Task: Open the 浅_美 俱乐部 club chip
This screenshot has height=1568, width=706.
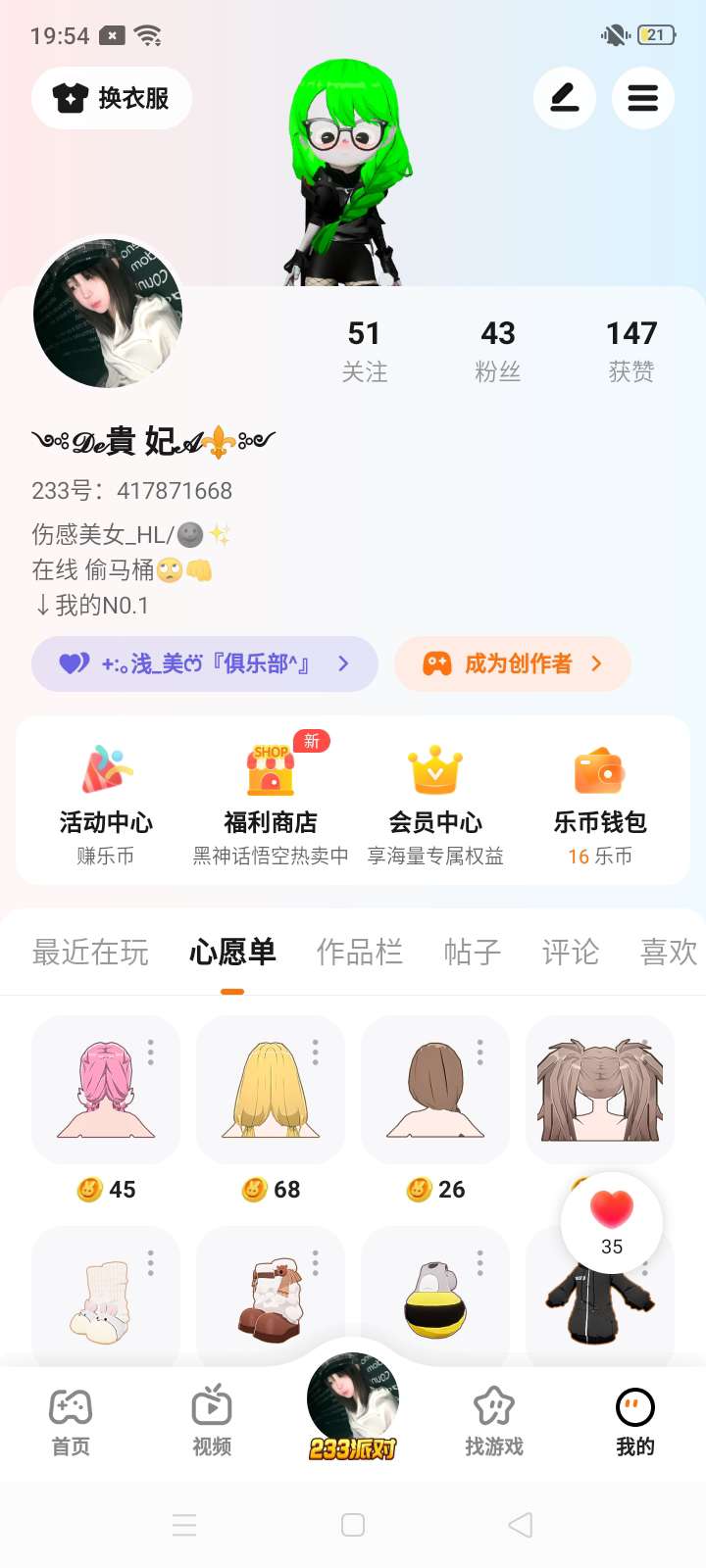Action: (205, 663)
